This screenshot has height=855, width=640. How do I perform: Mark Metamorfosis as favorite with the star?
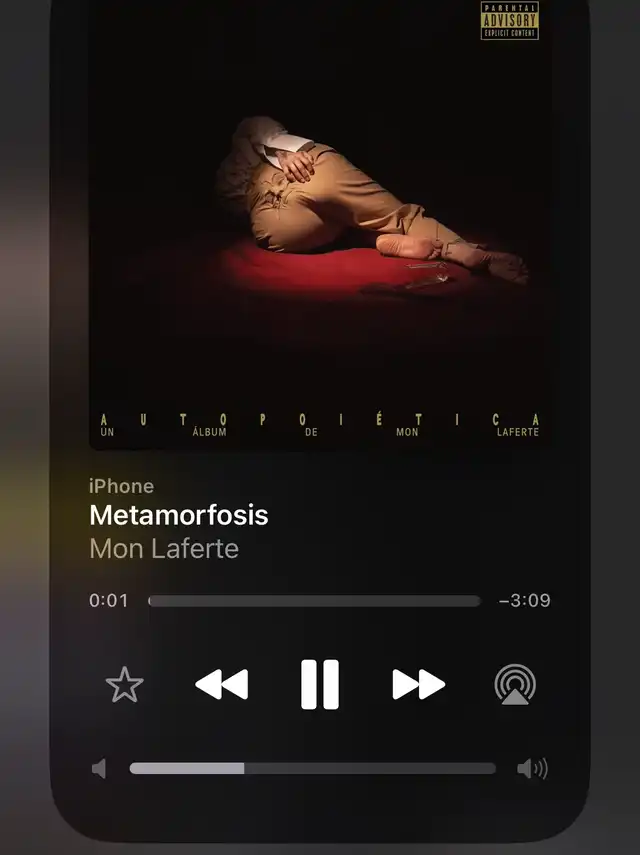click(x=125, y=685)
